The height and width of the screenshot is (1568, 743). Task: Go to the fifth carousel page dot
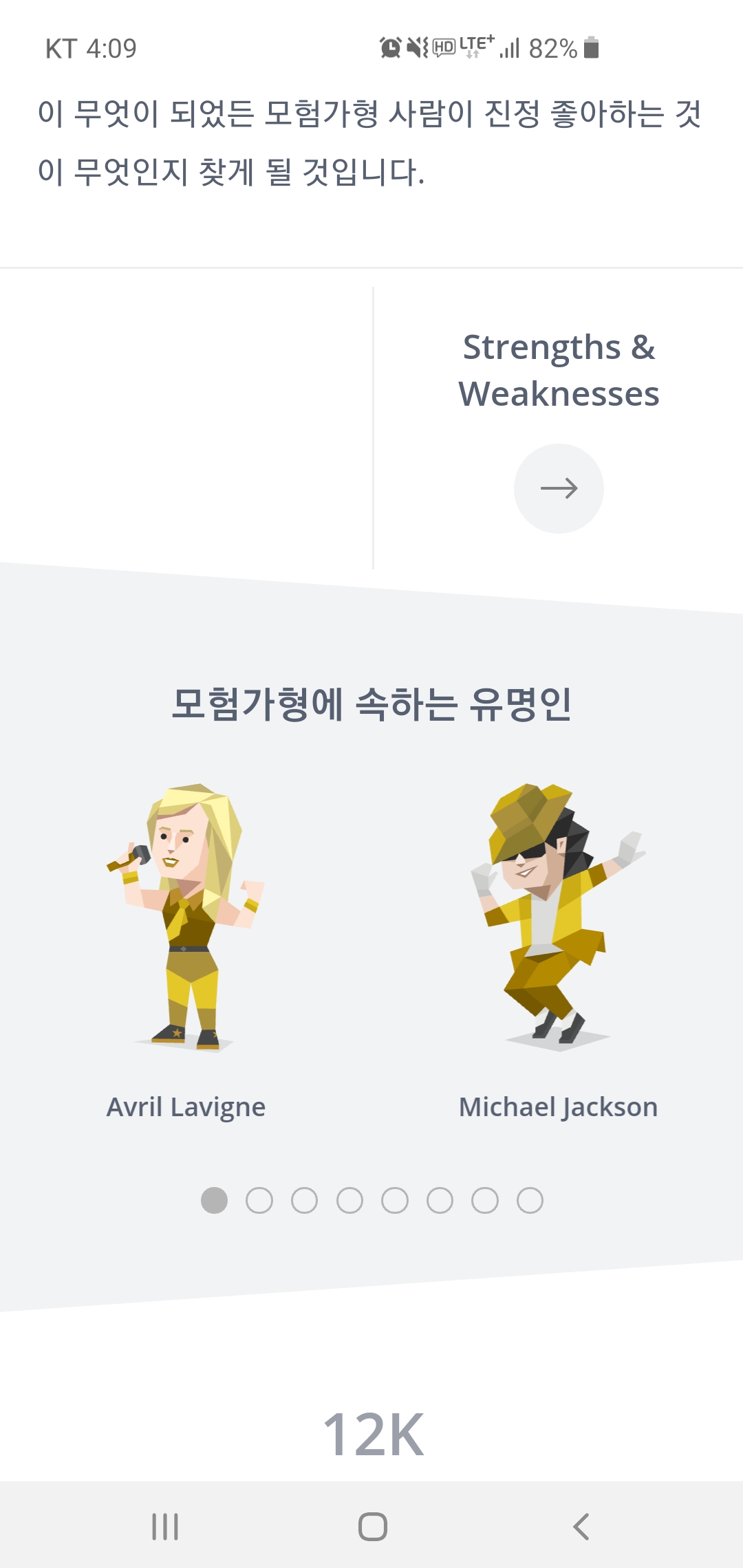pyautogui.click(x=395, y=1201)
